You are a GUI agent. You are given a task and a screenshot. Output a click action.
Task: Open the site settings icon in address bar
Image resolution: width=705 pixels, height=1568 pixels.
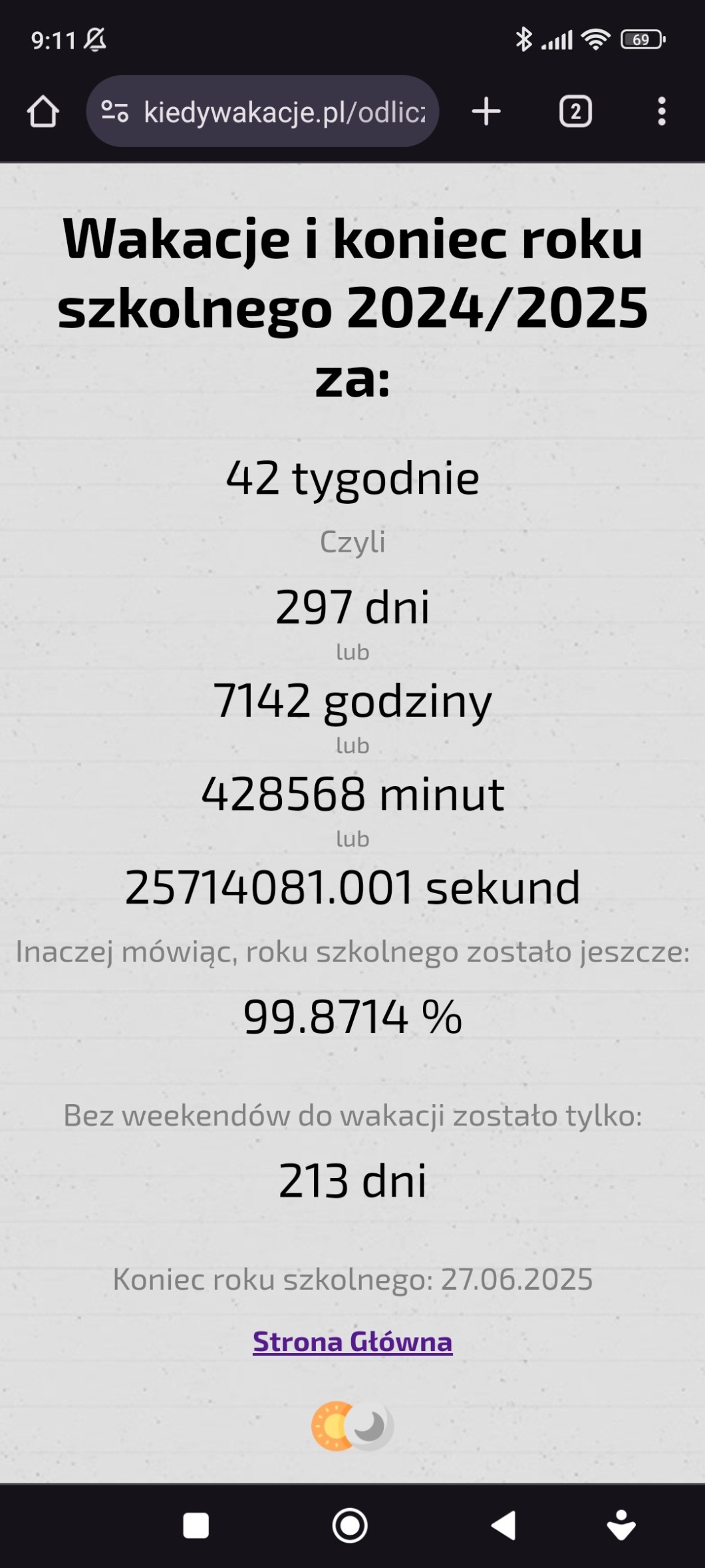(114, 111)
